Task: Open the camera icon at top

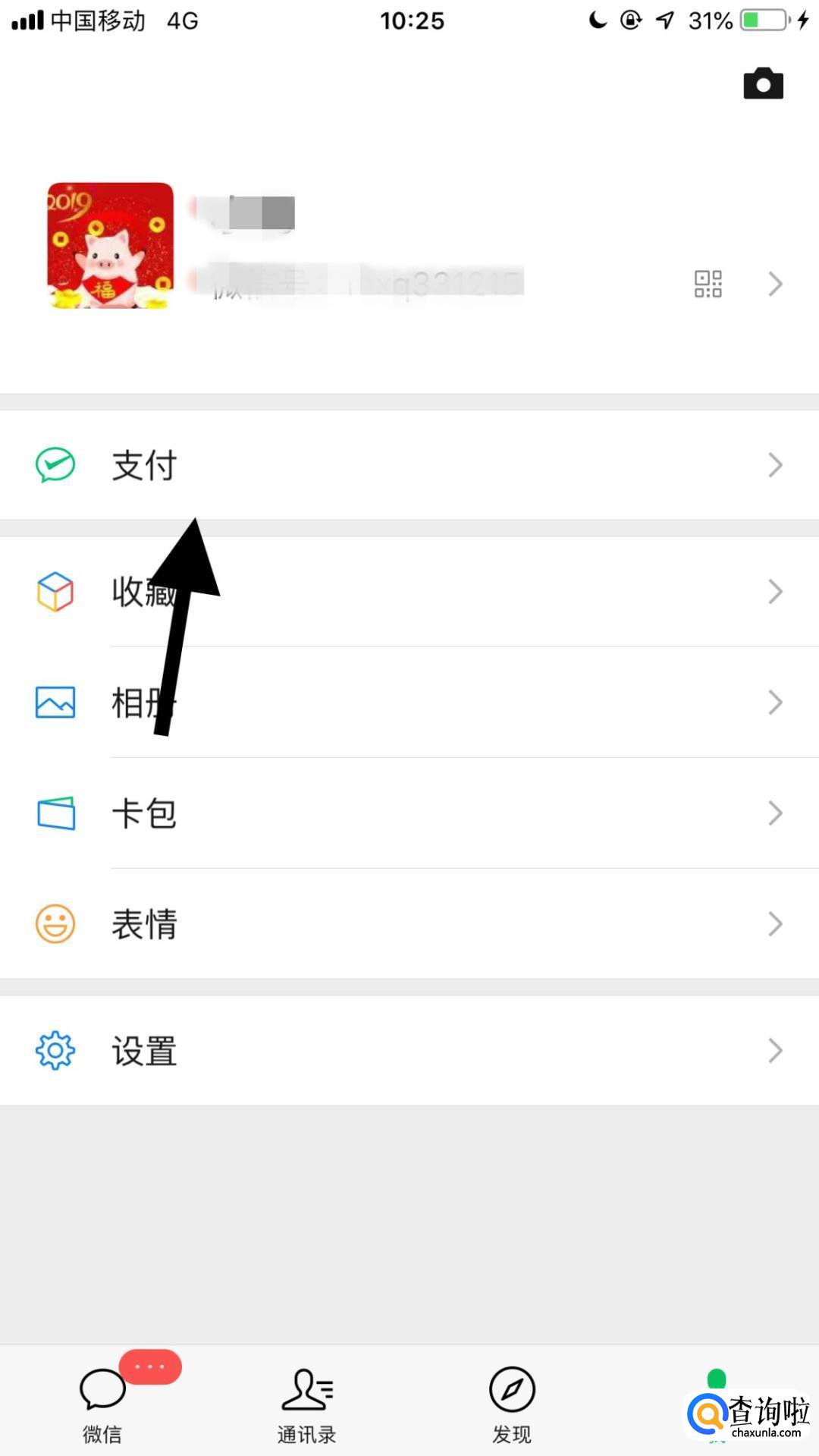Action: point(763,83)
